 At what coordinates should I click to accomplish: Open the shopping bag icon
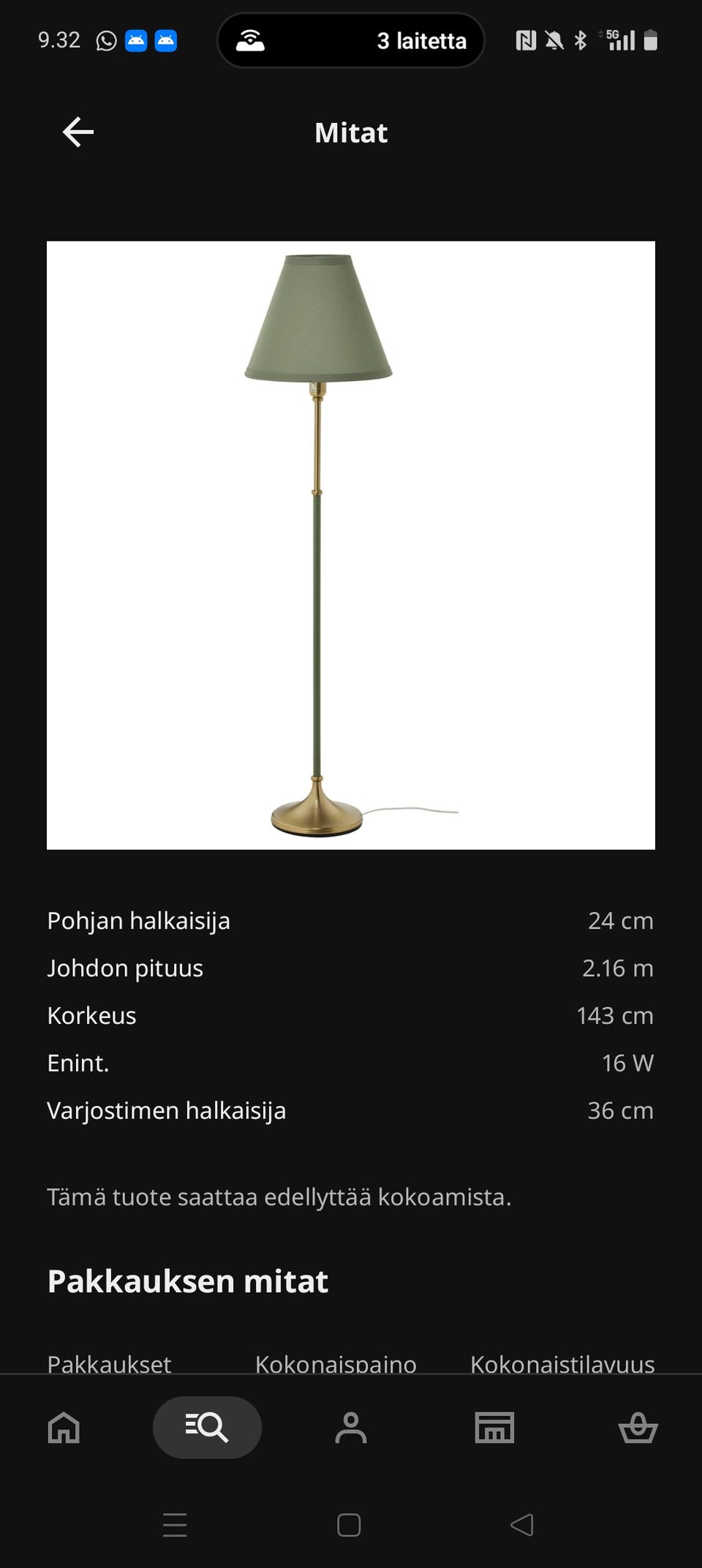tap(638, 1427)
